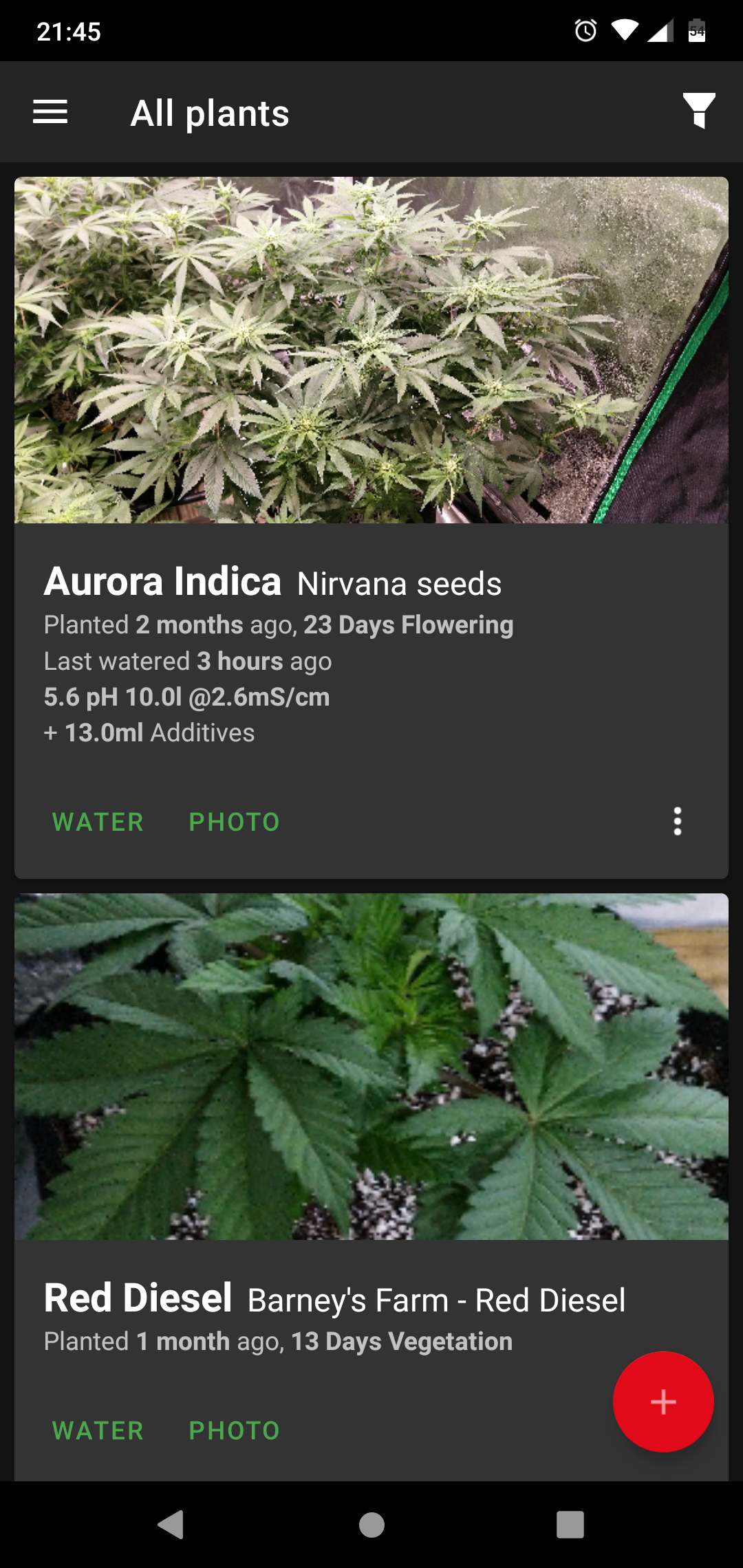
Task: Open the navigation drawer menu
Action: tap(50, 112)
